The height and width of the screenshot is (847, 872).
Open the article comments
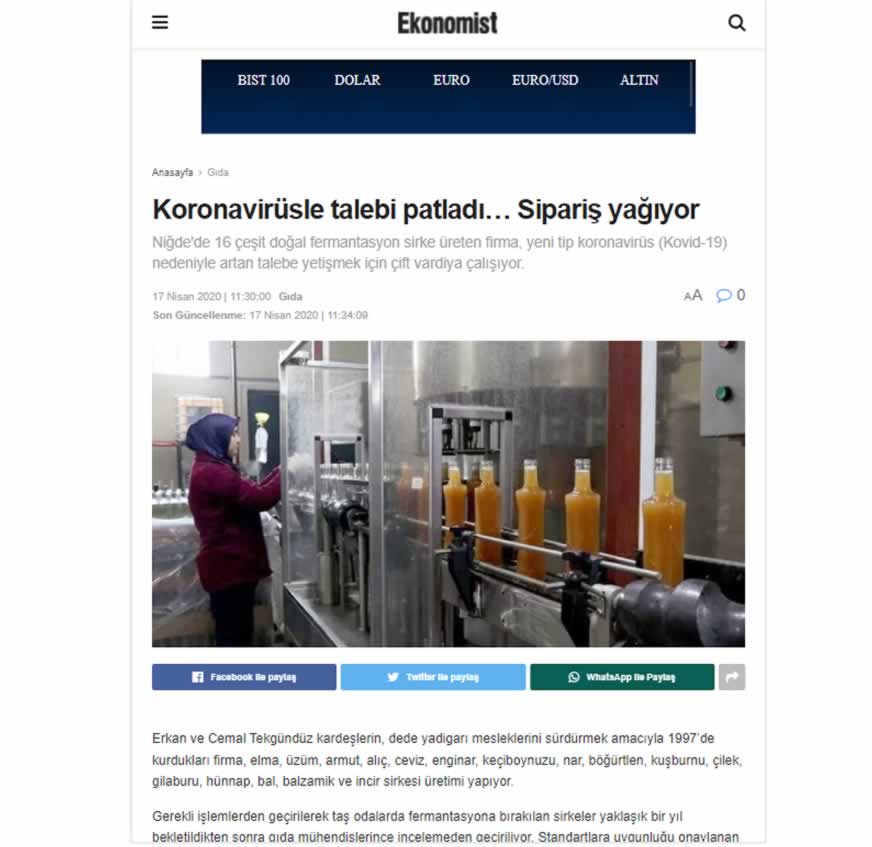(x=730, y=296)
